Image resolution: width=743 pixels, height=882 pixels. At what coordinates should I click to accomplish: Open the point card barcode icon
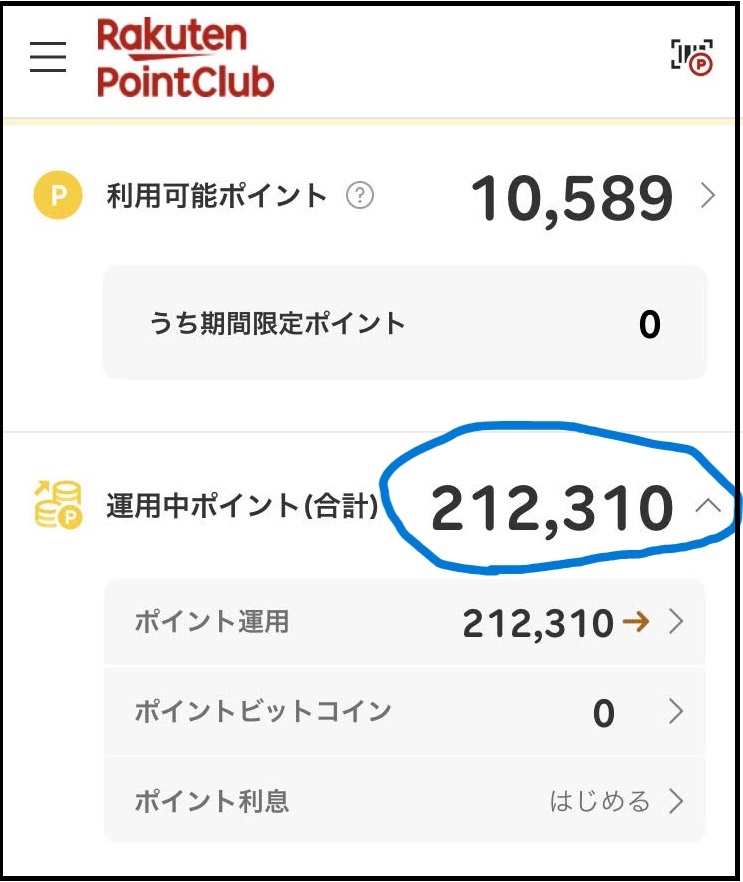click(x=691, y=57)
